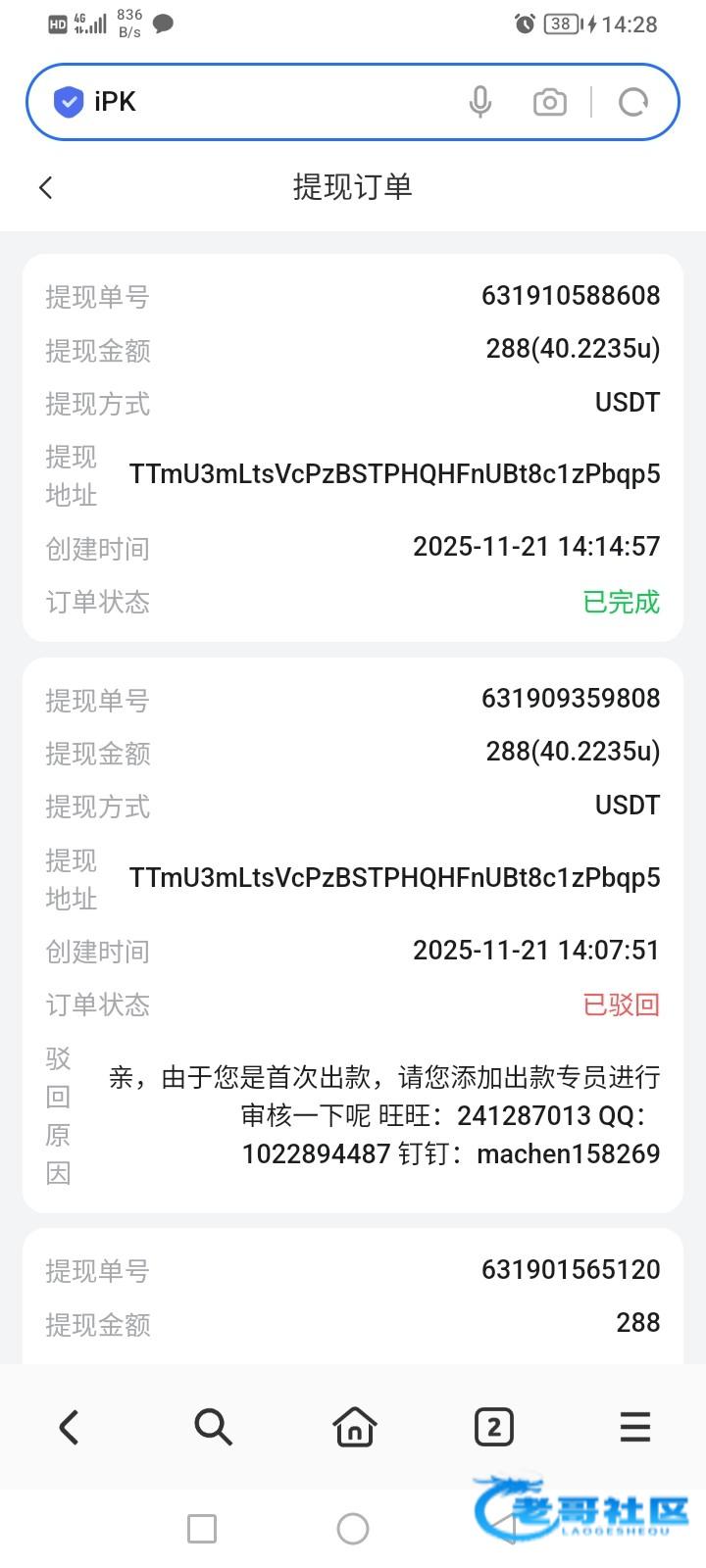Start voice search with the microphone icon
Image resolution: width=706 pixels, height=1568 pixels.
[x=479, y=102]
